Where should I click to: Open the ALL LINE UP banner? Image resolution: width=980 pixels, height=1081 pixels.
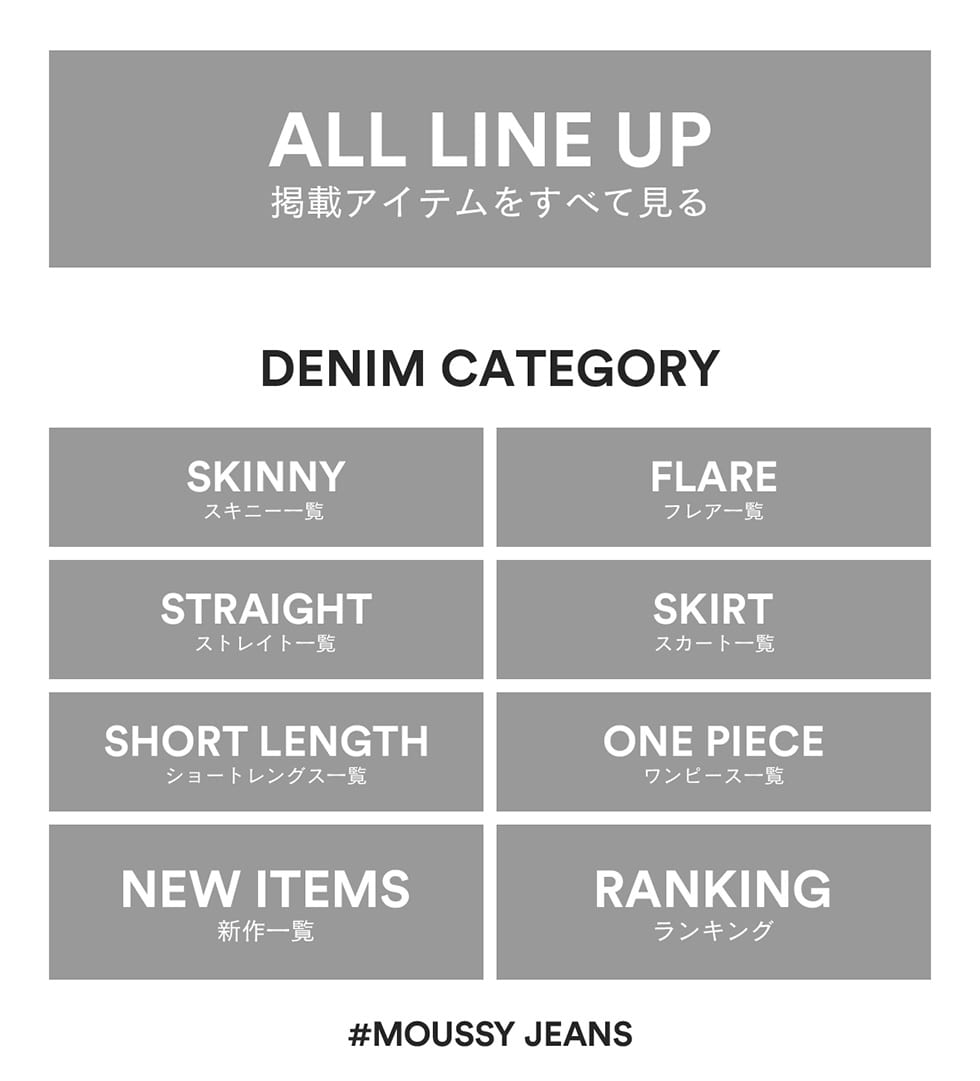pyautogui.click(x=490, y=159)
